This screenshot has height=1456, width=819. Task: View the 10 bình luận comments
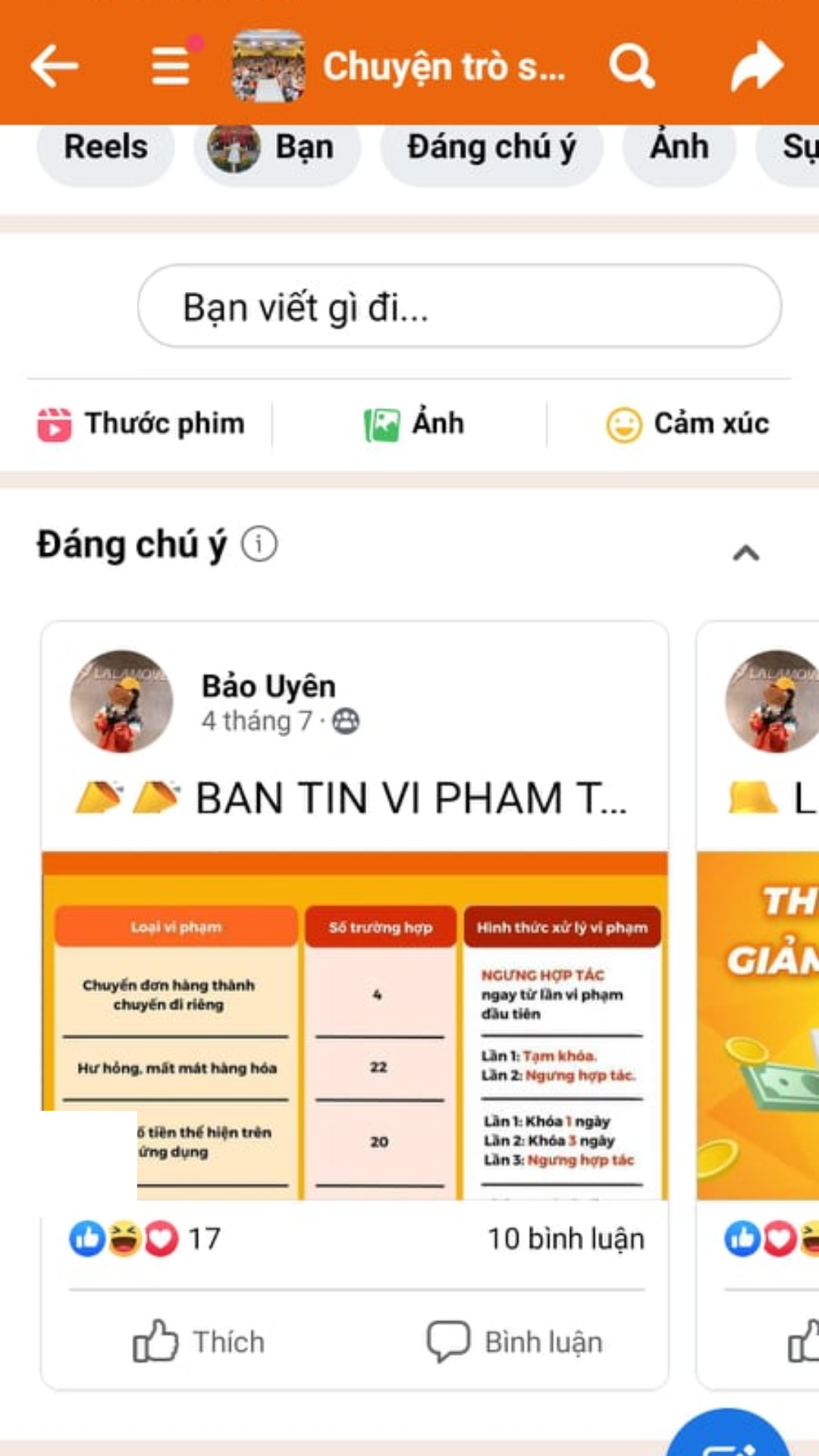click(x=566, y=1239)
